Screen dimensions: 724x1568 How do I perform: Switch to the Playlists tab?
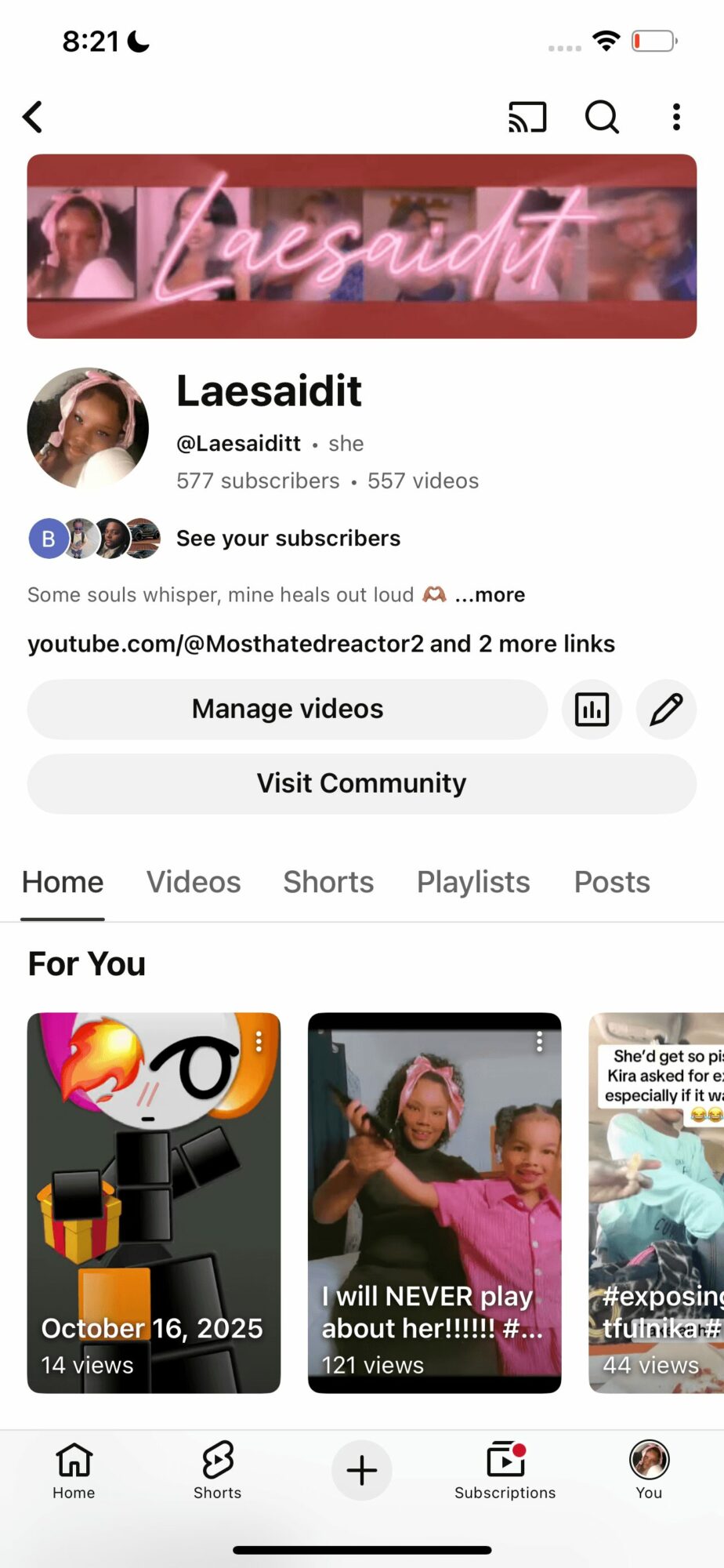tap(473, 882)
